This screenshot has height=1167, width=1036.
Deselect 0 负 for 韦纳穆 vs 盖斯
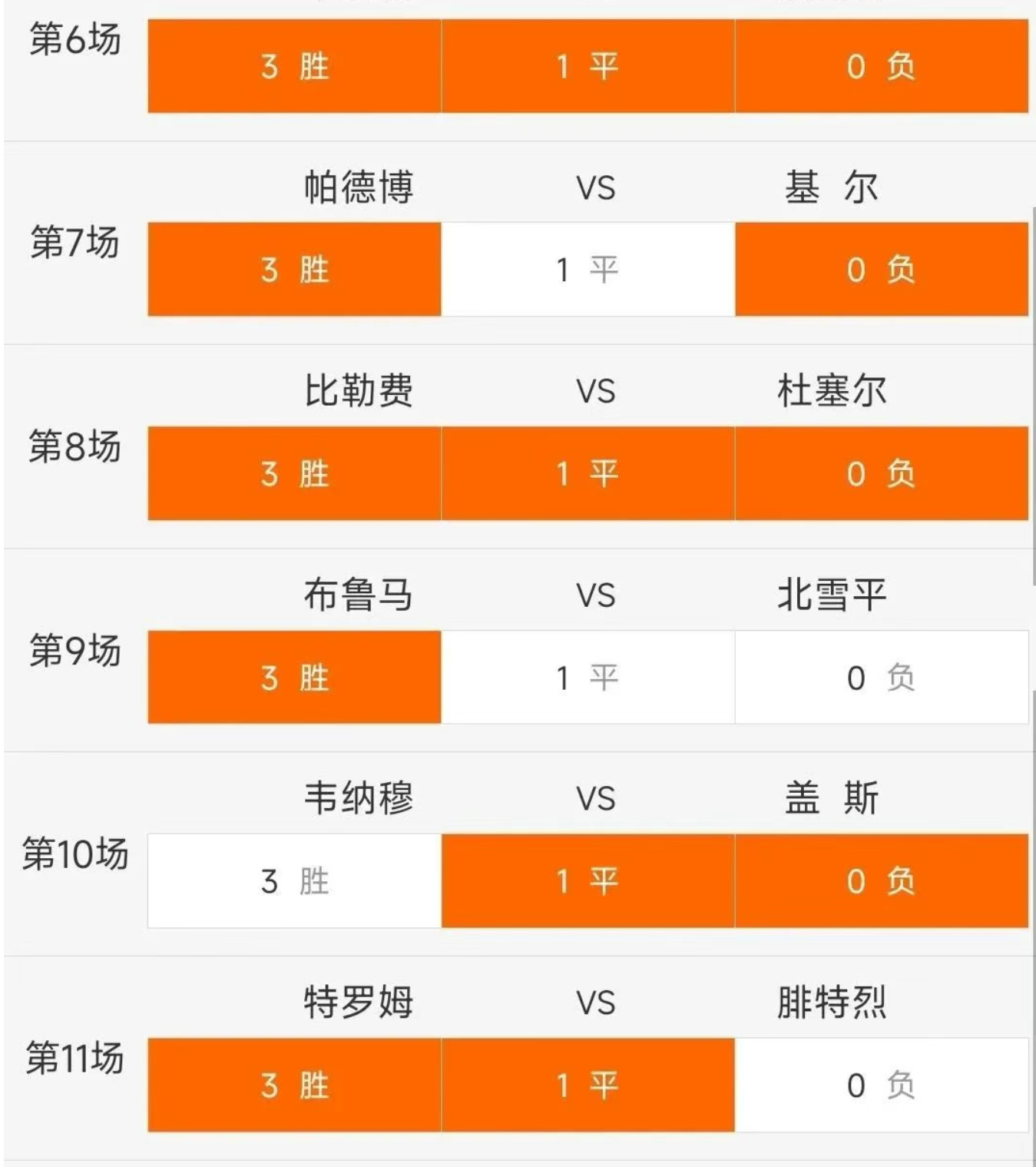tap(881, 881)
